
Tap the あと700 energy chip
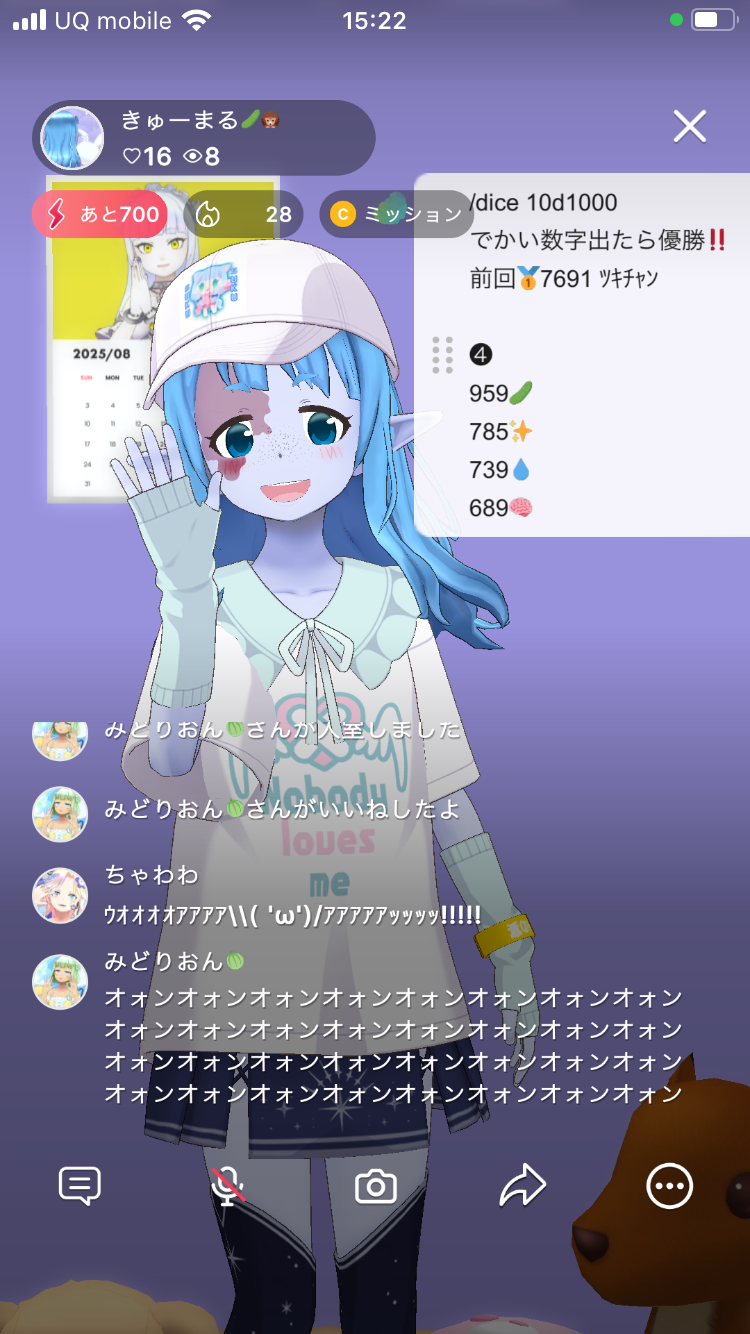coord(100,215)
